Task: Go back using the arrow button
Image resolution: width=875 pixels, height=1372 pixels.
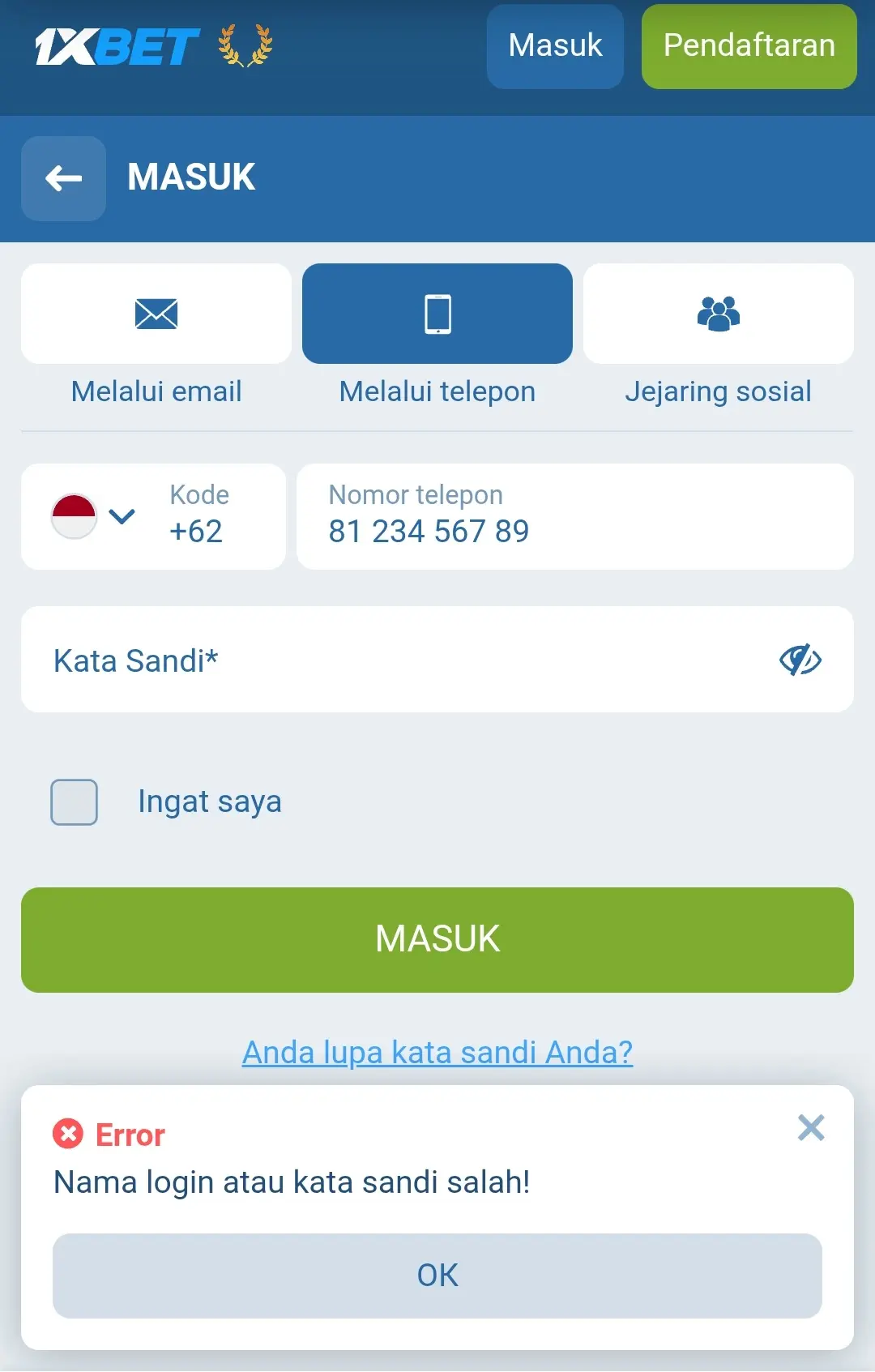Action: [x=63, y=178]
